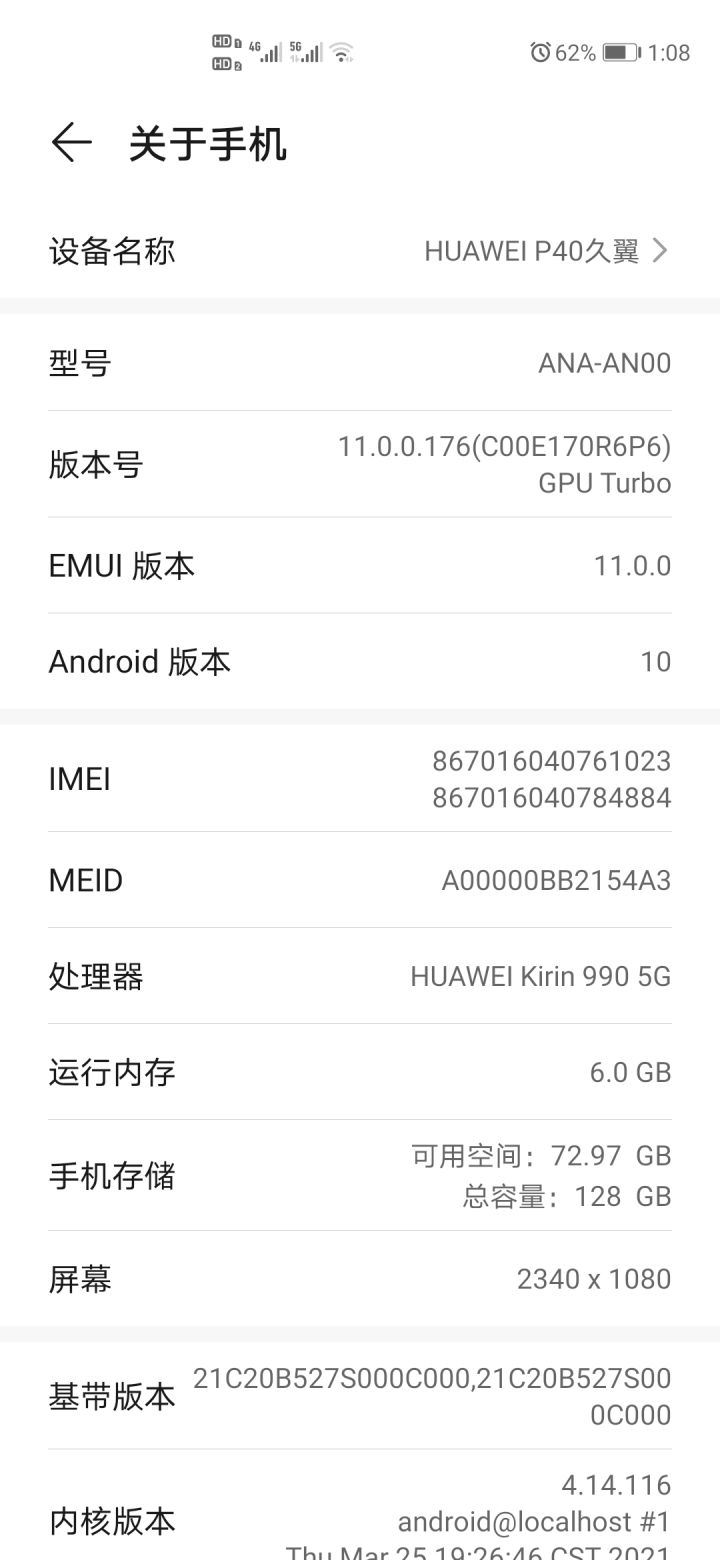Open the 设备名称 row
This screenshot has height=1560, width=720.
coord(360,250)
